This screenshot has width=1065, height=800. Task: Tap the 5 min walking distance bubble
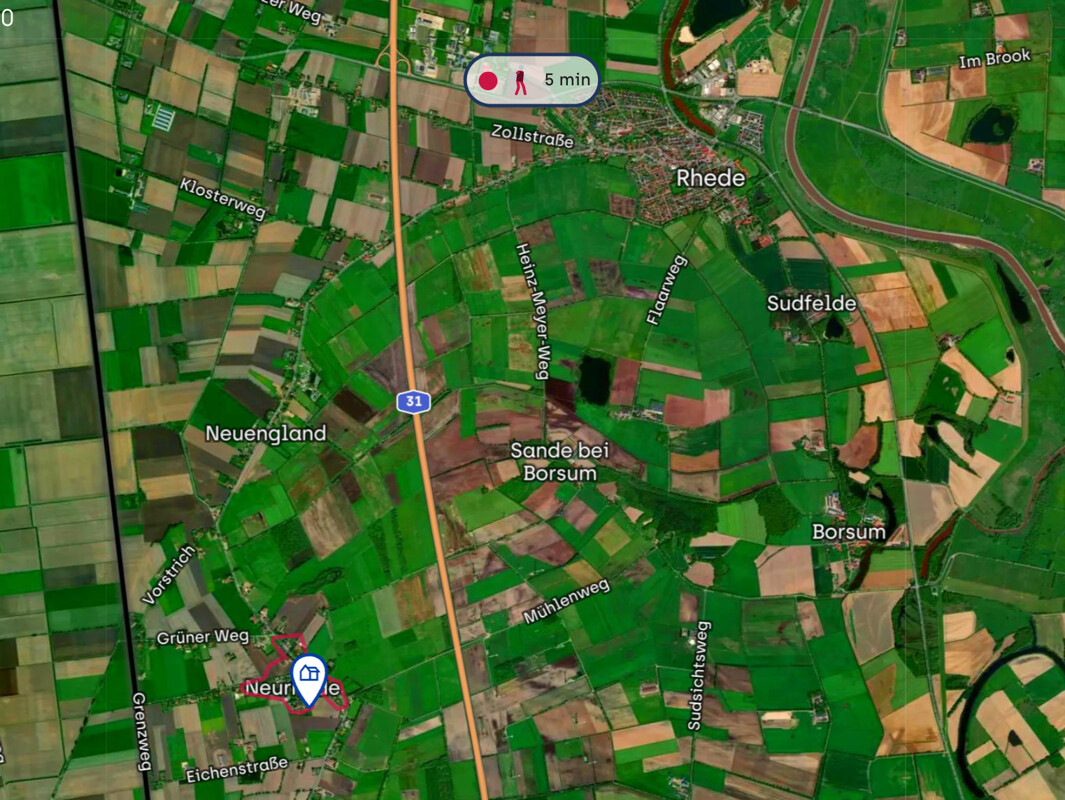point(532,80)
